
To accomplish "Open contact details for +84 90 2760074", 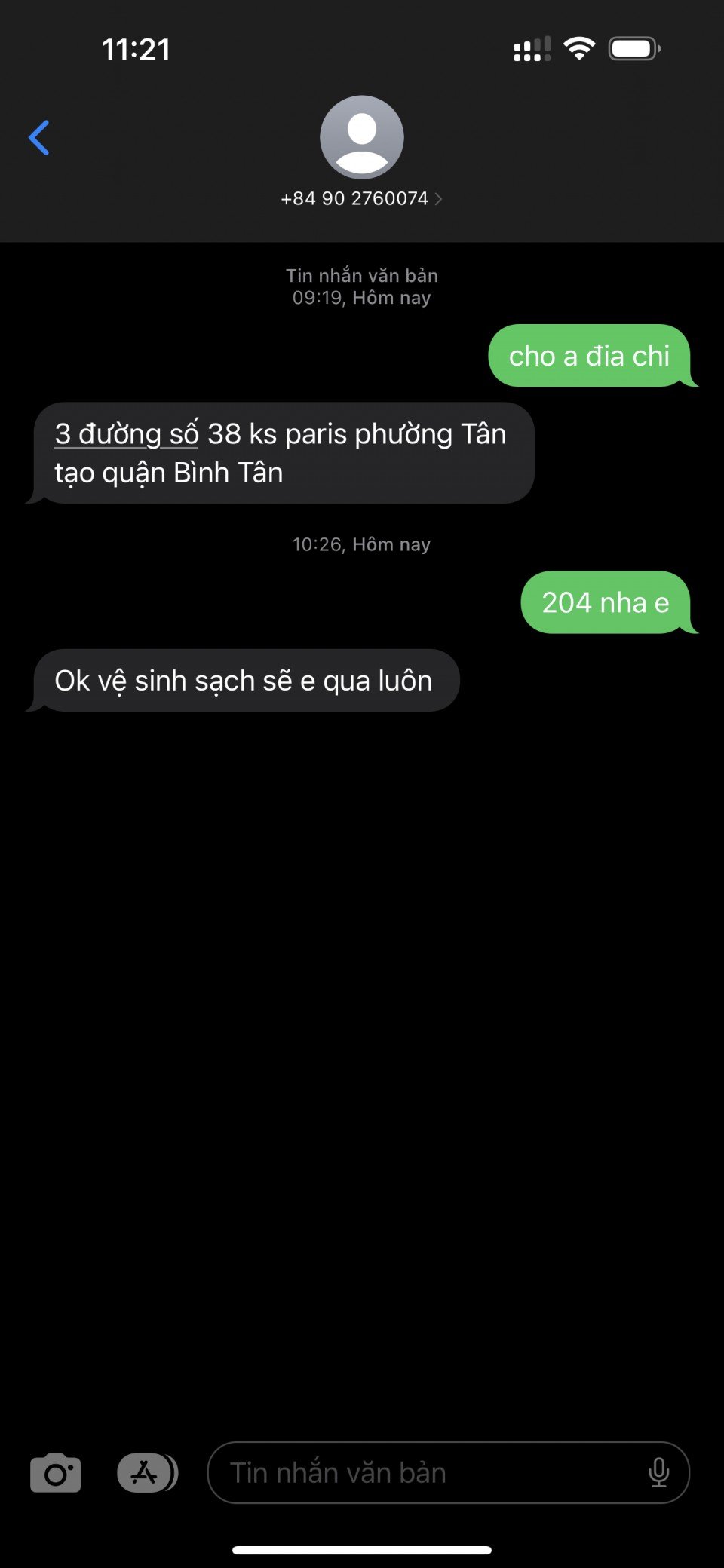I will coord(361,198).
